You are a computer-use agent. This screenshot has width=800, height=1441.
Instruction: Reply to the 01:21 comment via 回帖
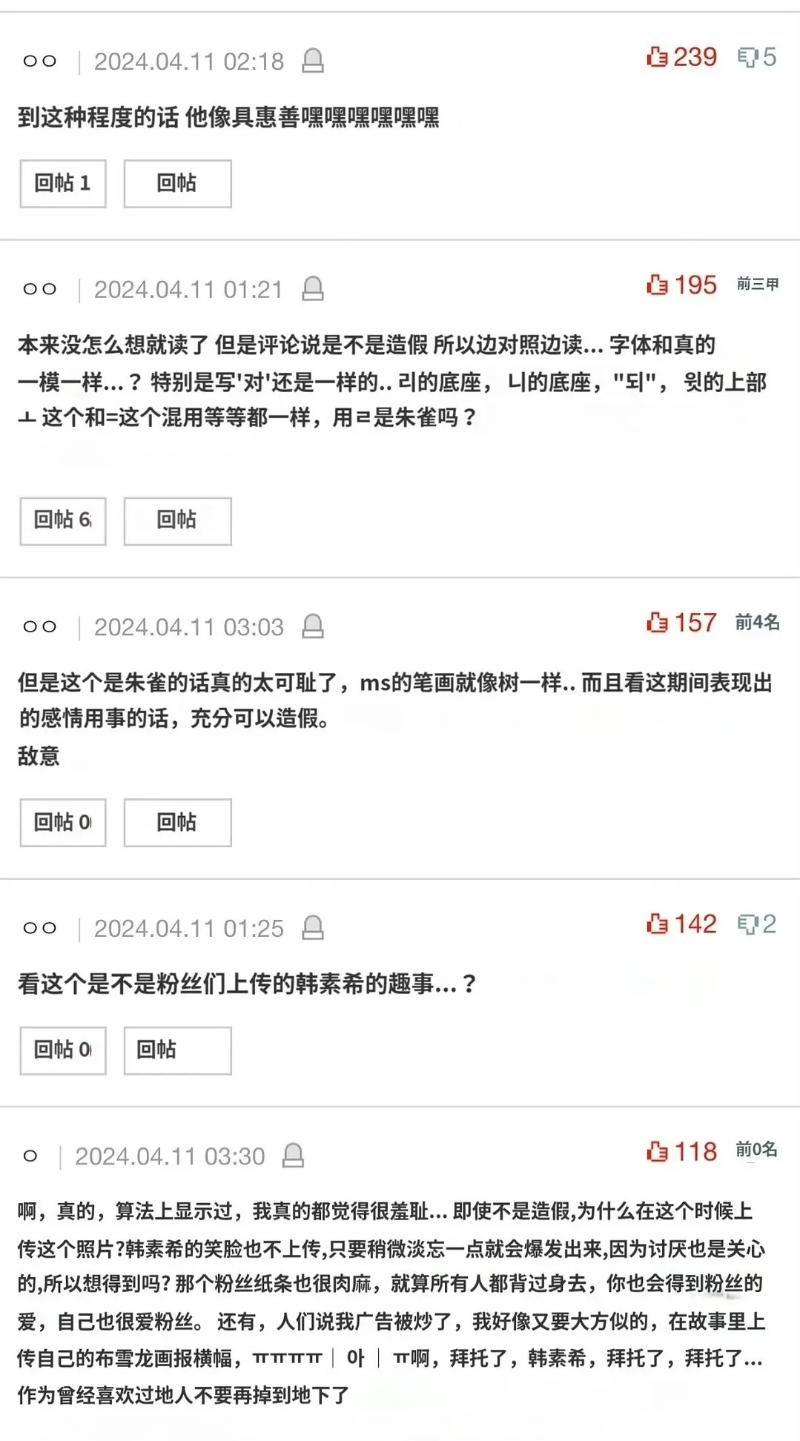pos(177,520)
